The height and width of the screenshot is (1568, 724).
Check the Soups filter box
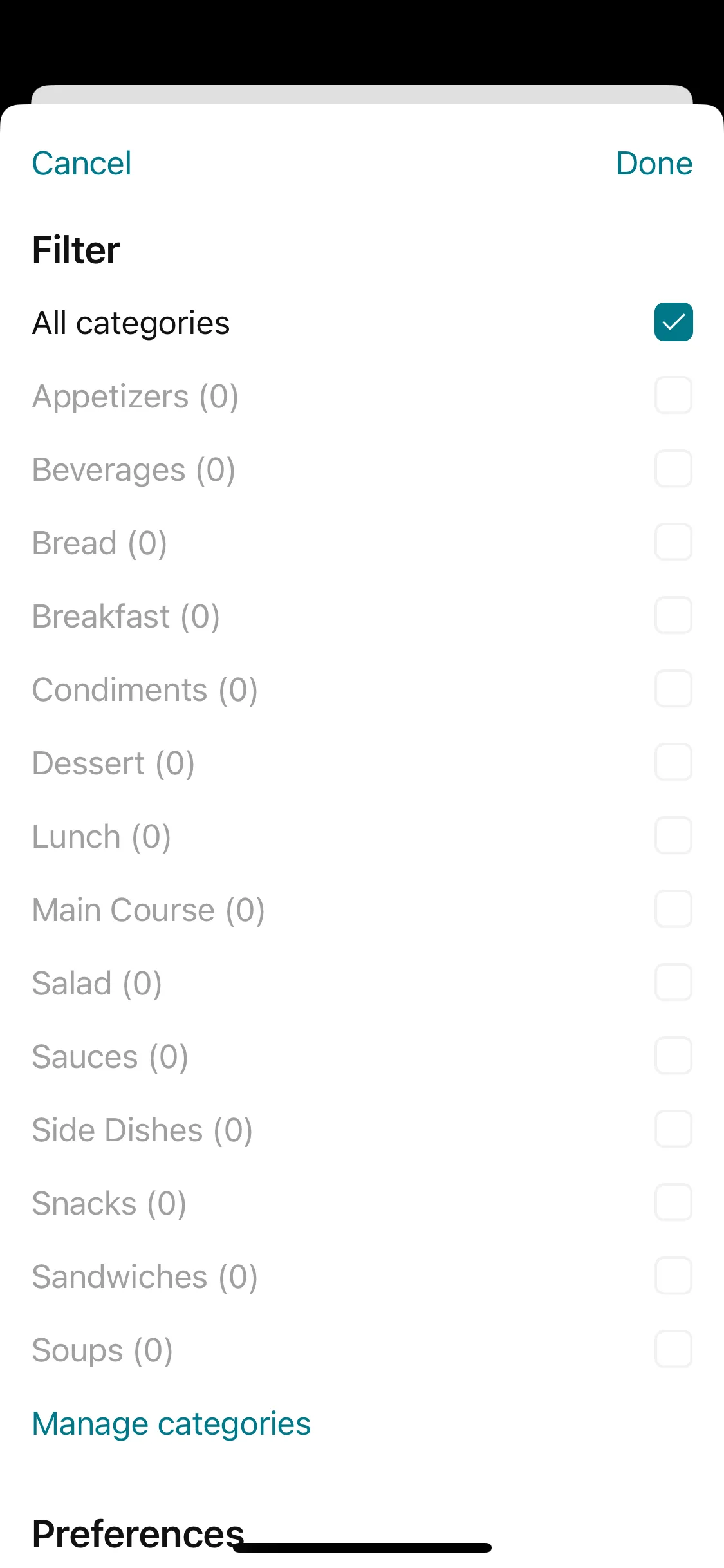tap(673, 1349)
